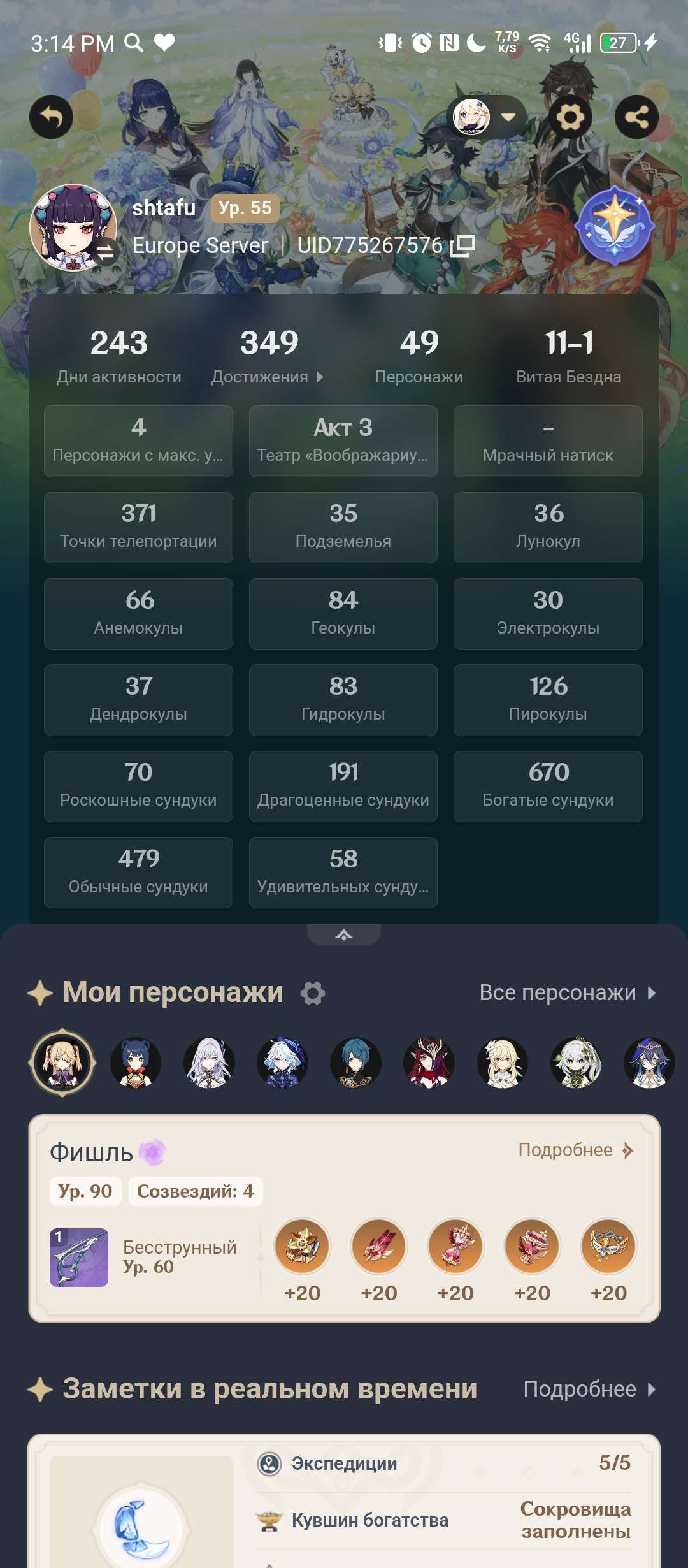Image resolution: width=688 pixels, height=1568 pixels.
Task: View Все персонажи list
Action: point(567,993)
